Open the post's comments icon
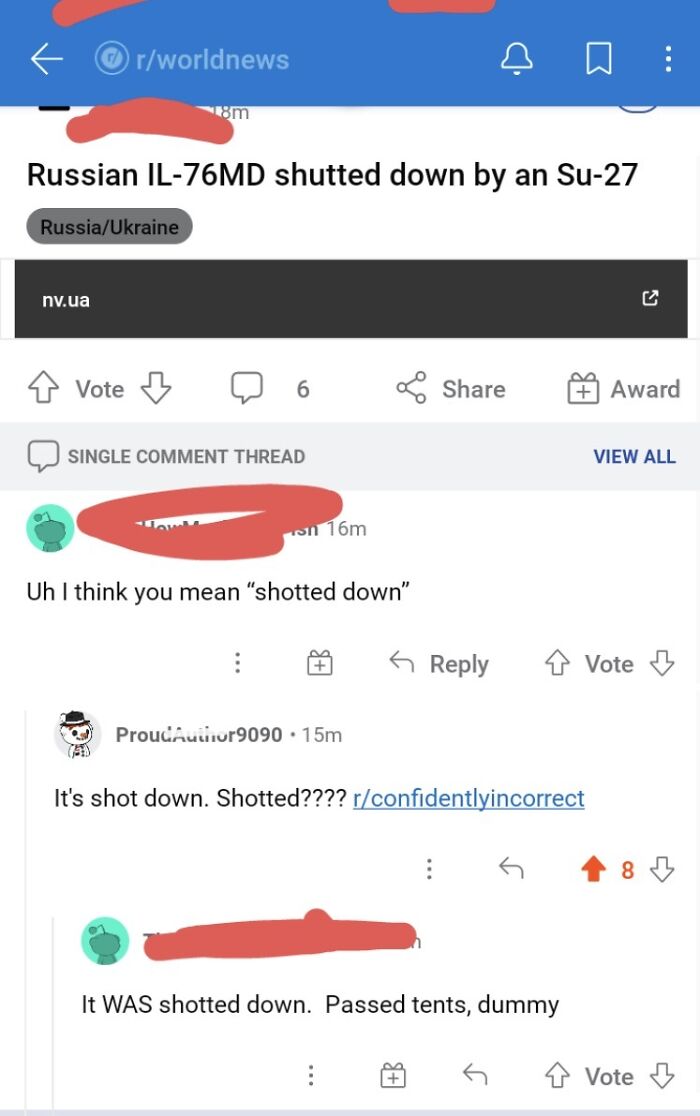 click(246, 388)
